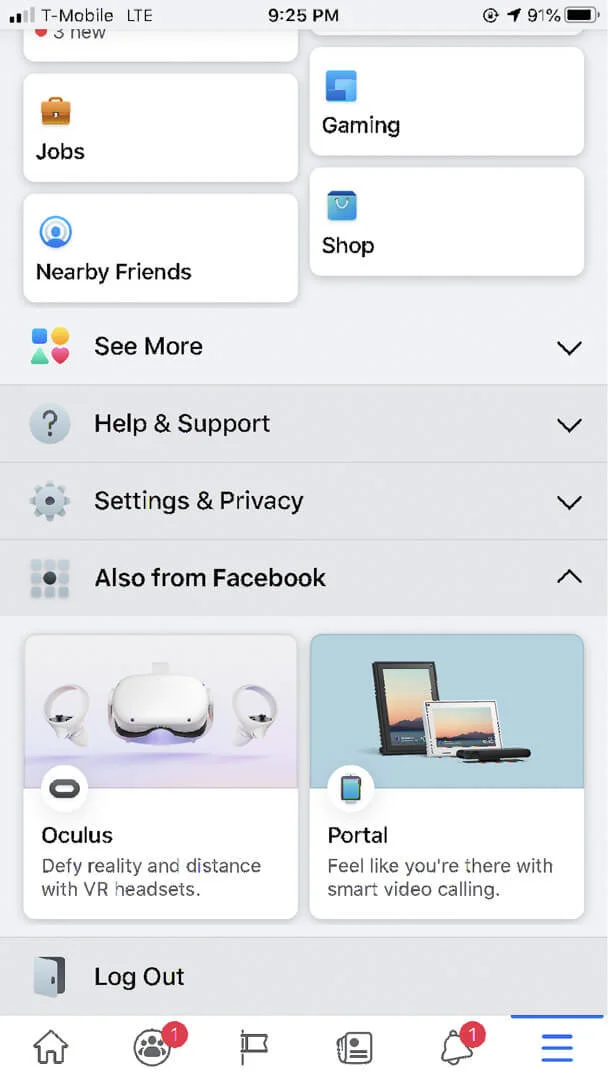The image size is (608, 1080).
Task: Switch to the News tab
Action: (355, 1048)
